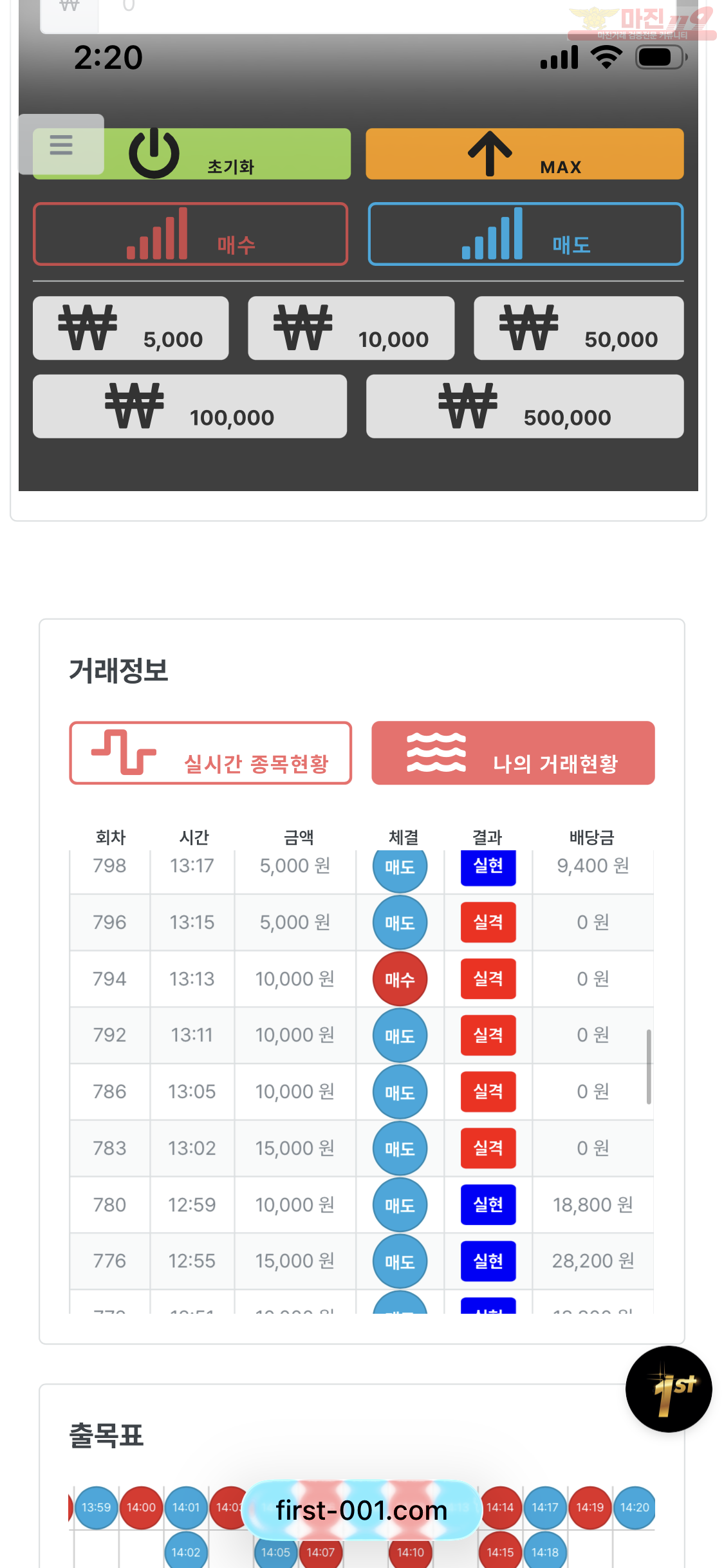Viewport: 724px width, 1568px height.
Task: Select the 매수 buy button
Action: click(x=190, y=234)
